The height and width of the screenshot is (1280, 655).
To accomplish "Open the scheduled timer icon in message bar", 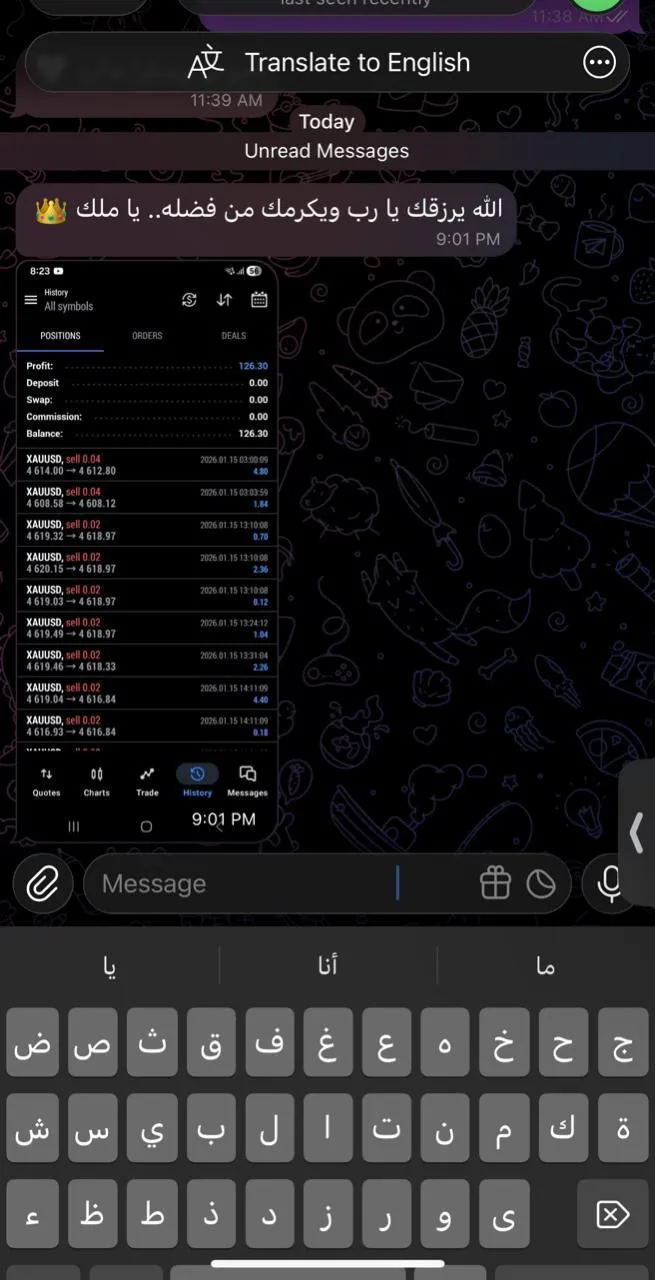I will (x=541, y=884).
